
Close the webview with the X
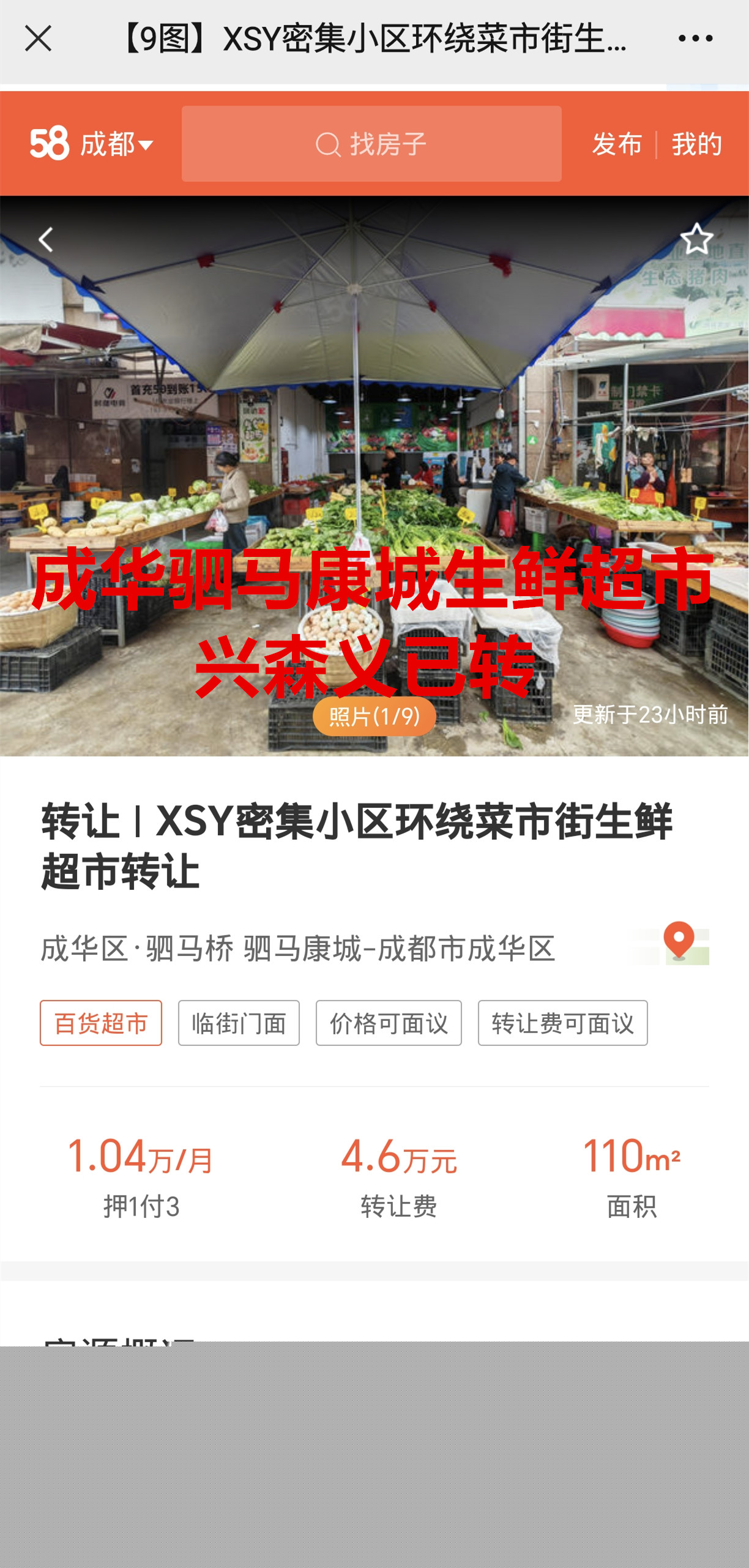38,39
